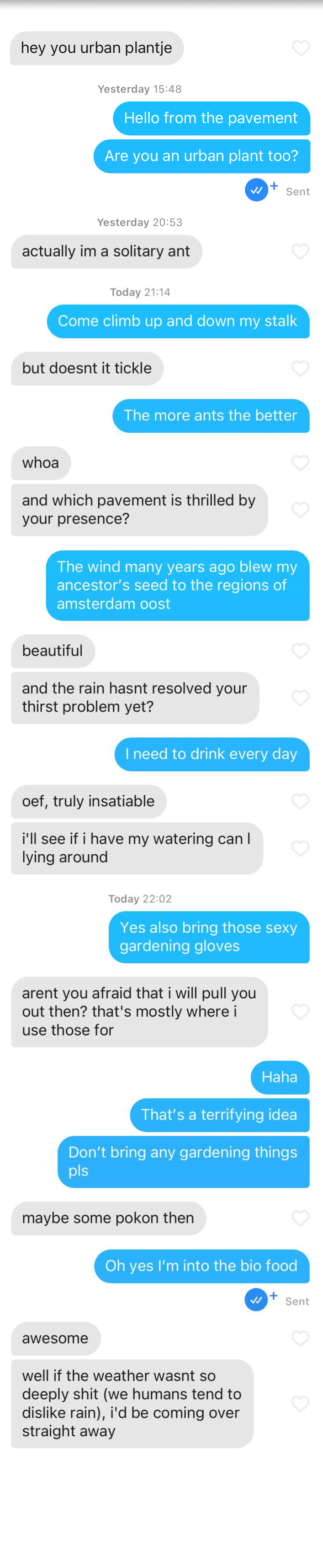The width and height of the screenshot is (323, 1568).
Task: Like "and which pavement is thrilled" message
Action: pos(301,510)
